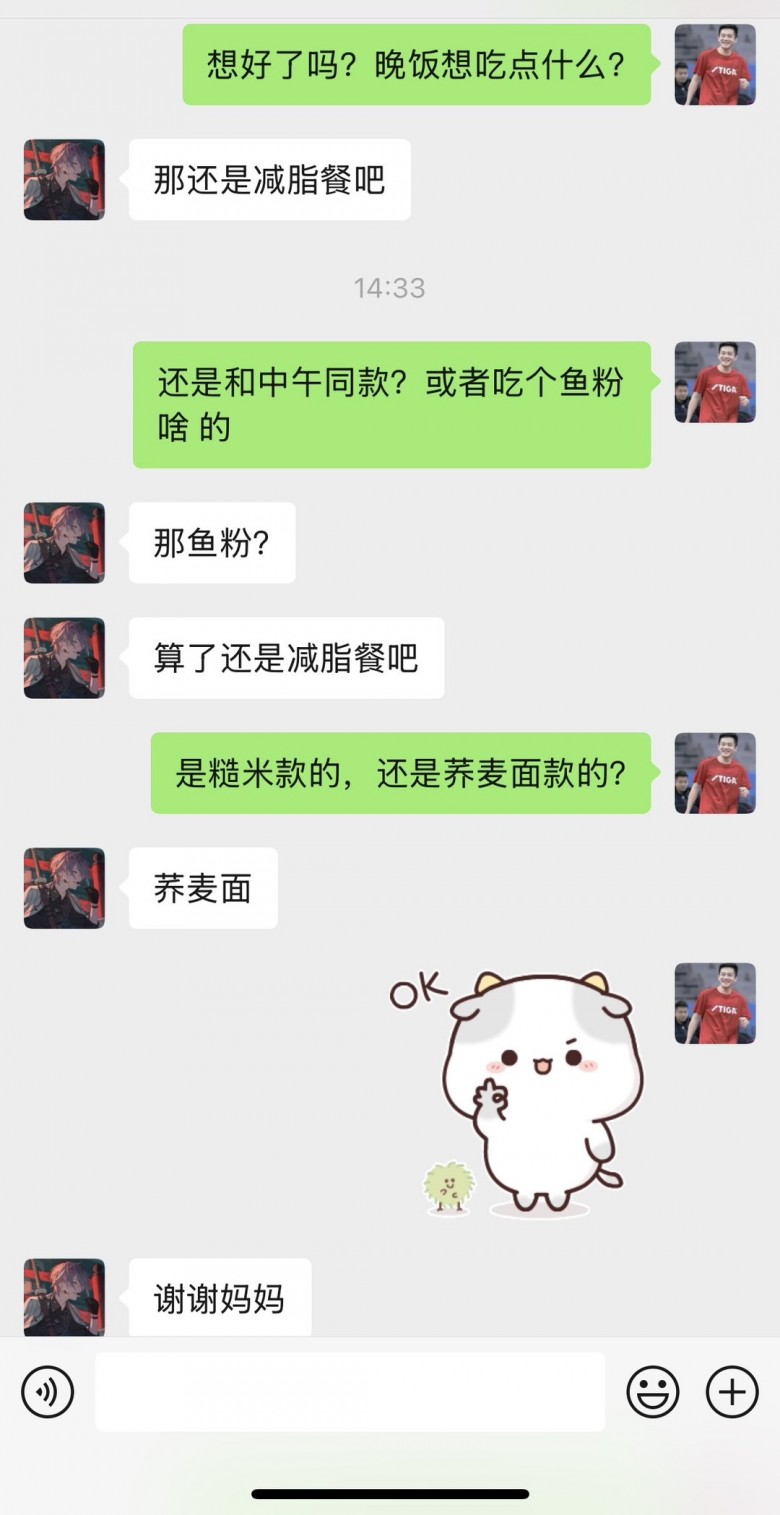The image size is (780, 1515).
Task: Open avatar next to '谢谢妈妈' message
Action: pyautogui.click(x=64, y=1296)
